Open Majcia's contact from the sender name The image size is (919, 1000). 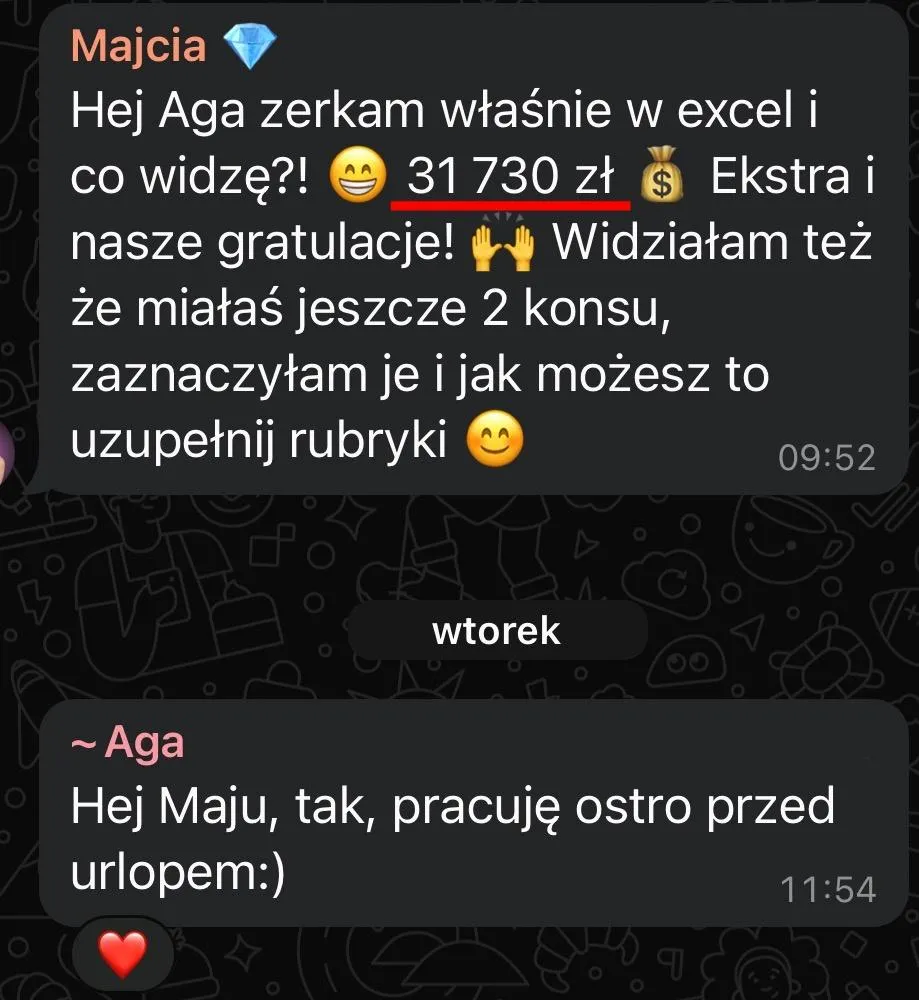tap(139, 45)
